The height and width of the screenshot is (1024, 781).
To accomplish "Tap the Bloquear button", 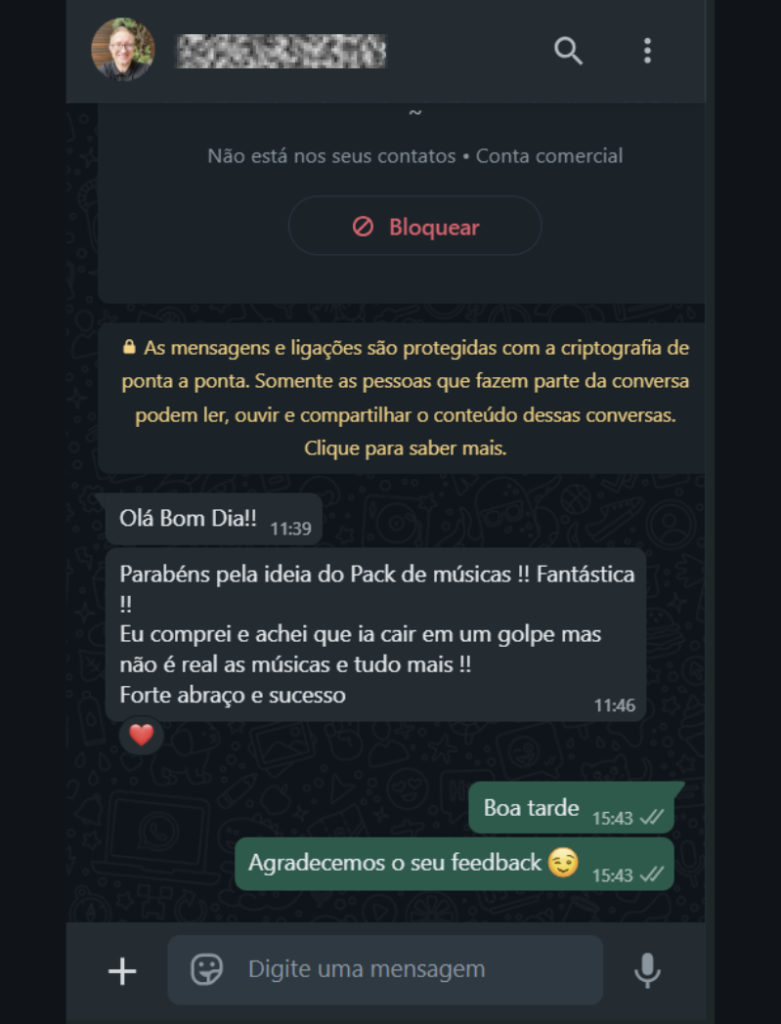I will (x=414, y=227).
